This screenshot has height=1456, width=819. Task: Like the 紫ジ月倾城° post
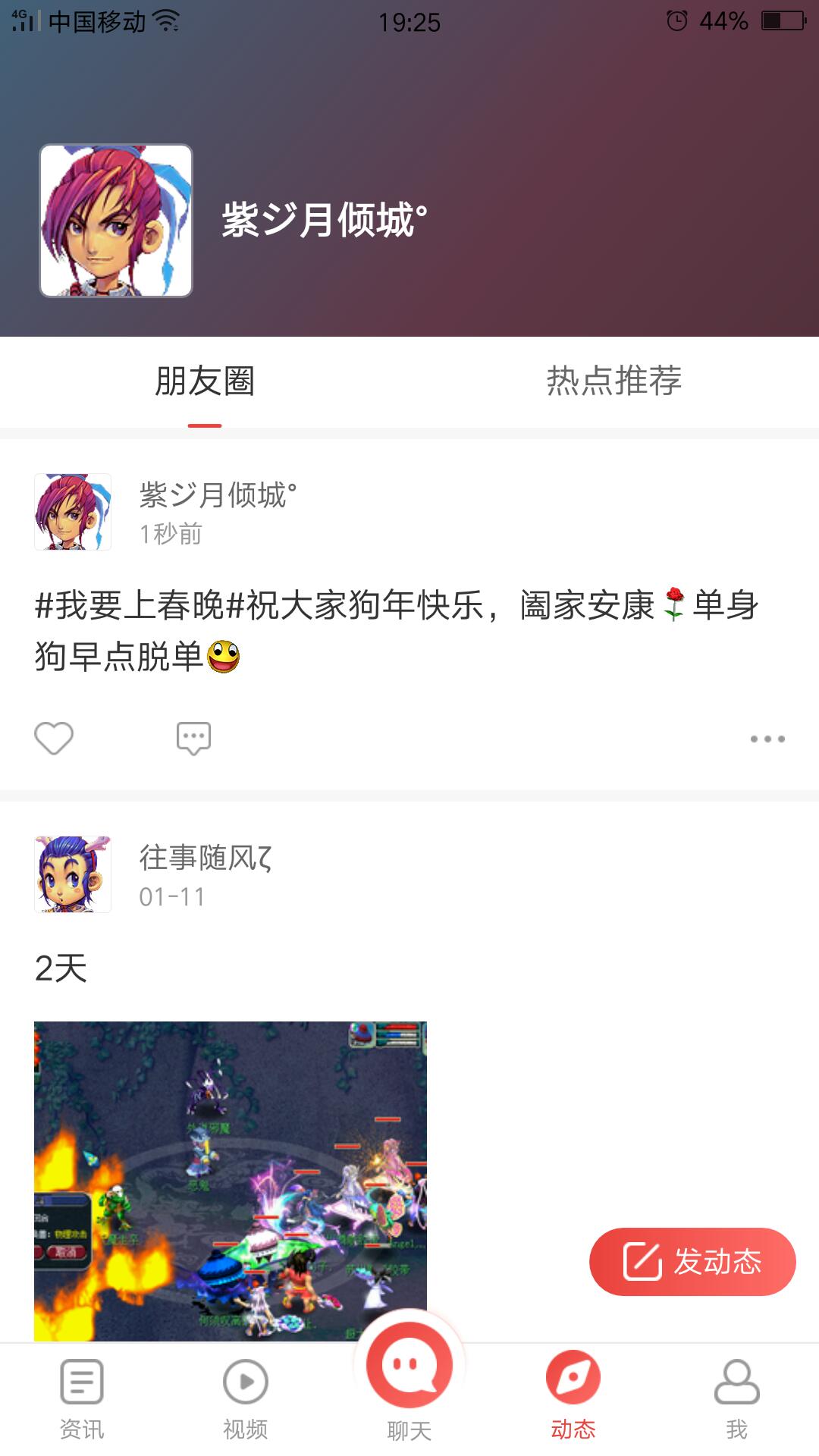(54, 738)
